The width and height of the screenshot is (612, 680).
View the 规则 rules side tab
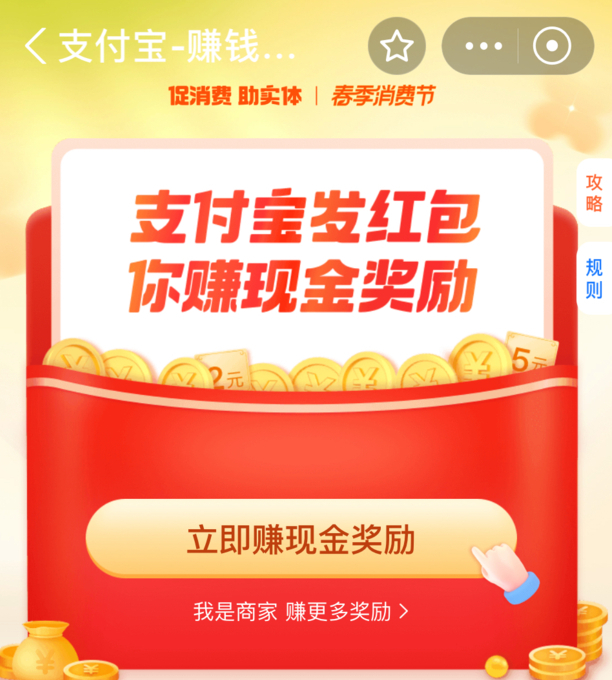pos(594,278)
